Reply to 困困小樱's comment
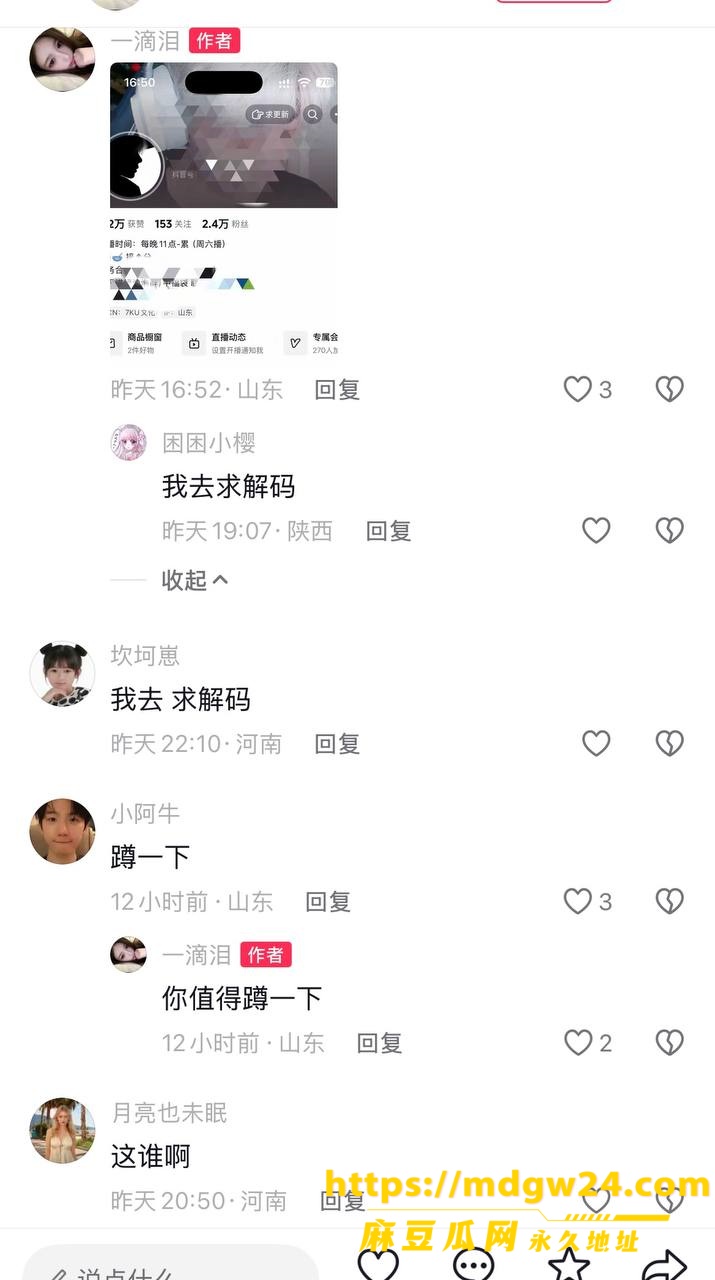 [389, 531]
